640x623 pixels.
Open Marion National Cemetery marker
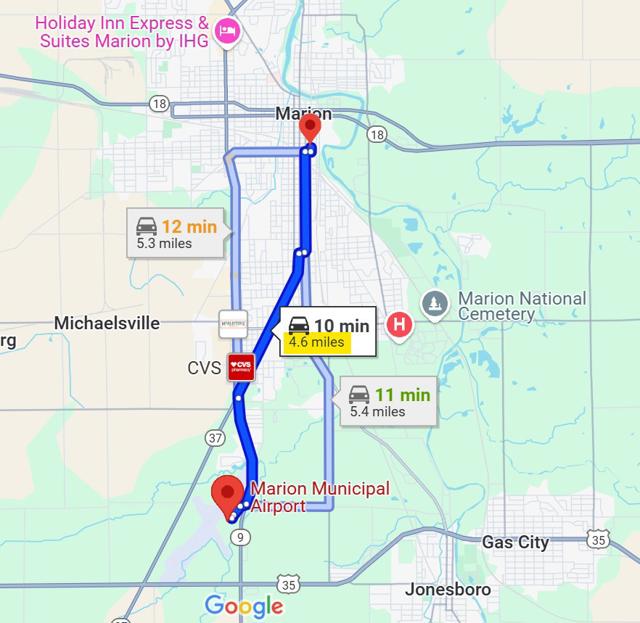pyautogui.click(x=434, y=302)
